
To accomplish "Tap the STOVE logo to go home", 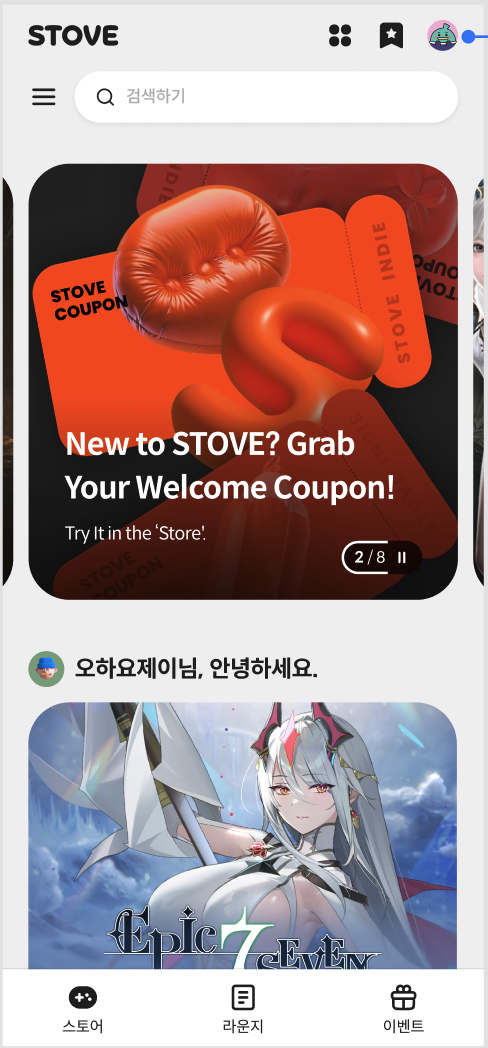I will point(74,35).
